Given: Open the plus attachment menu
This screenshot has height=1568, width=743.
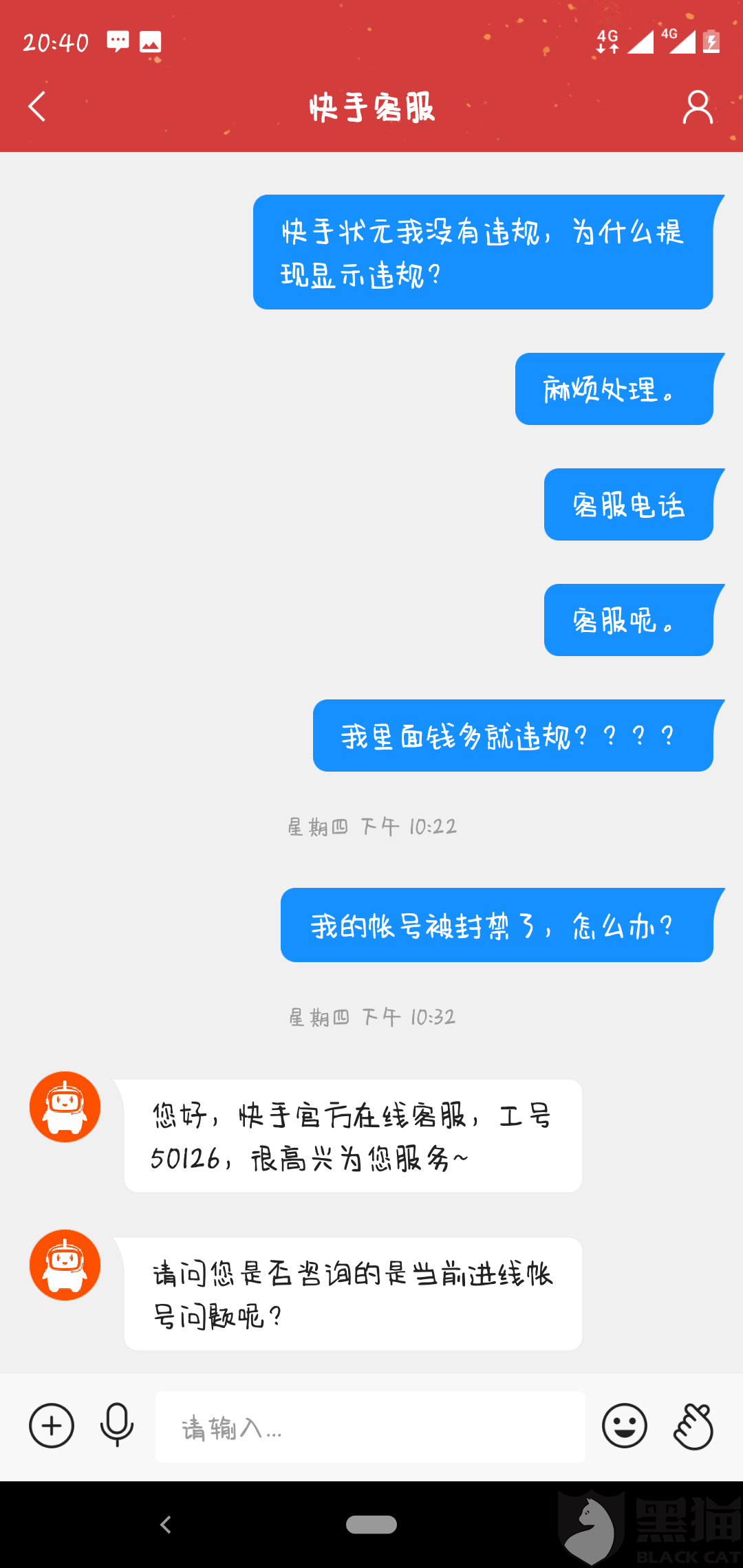Looking at the screenshot, I should pos(52,1426).
